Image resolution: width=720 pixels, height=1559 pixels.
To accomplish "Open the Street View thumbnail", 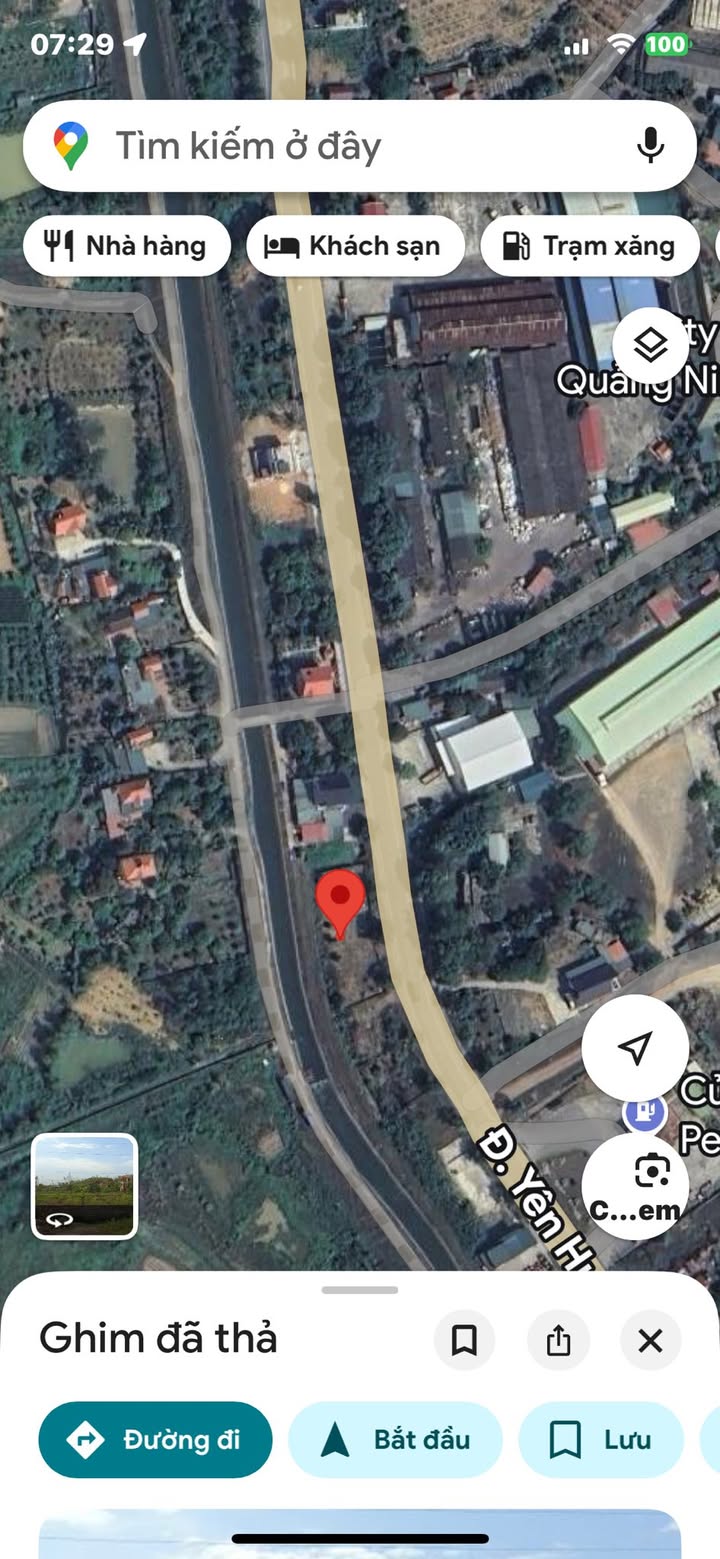I will (x=85, y=1186).
